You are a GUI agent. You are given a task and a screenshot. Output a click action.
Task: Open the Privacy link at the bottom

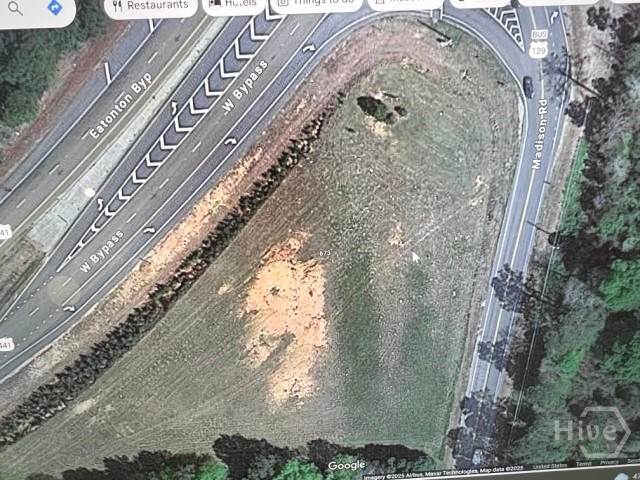(x=608, y=462)
